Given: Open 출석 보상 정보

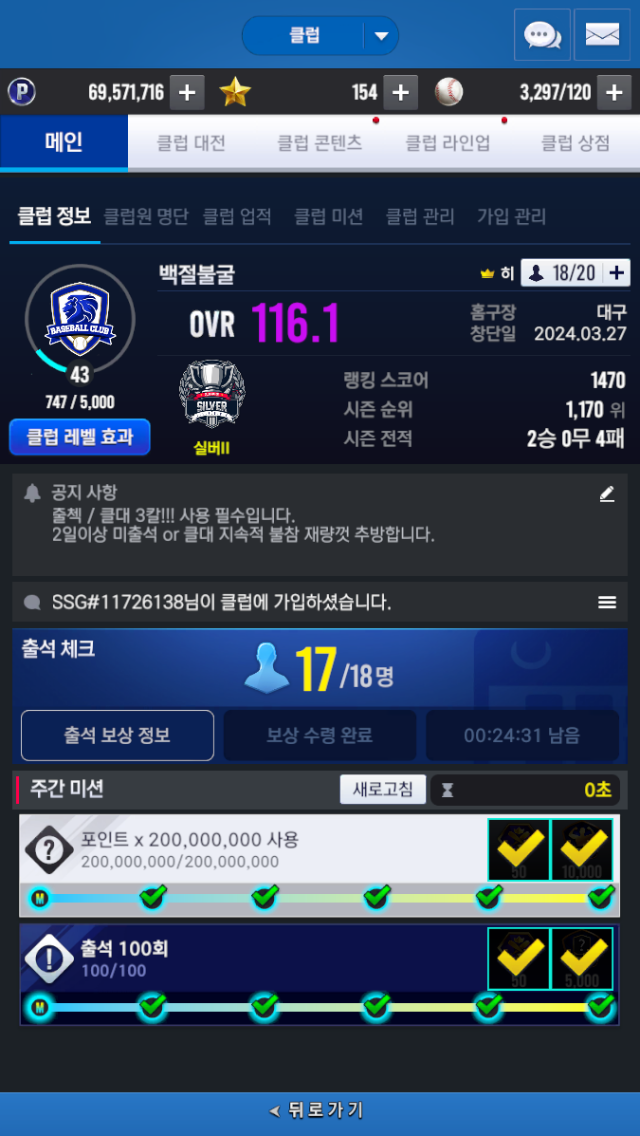Looking at the screenshot, I should point(117,735).
